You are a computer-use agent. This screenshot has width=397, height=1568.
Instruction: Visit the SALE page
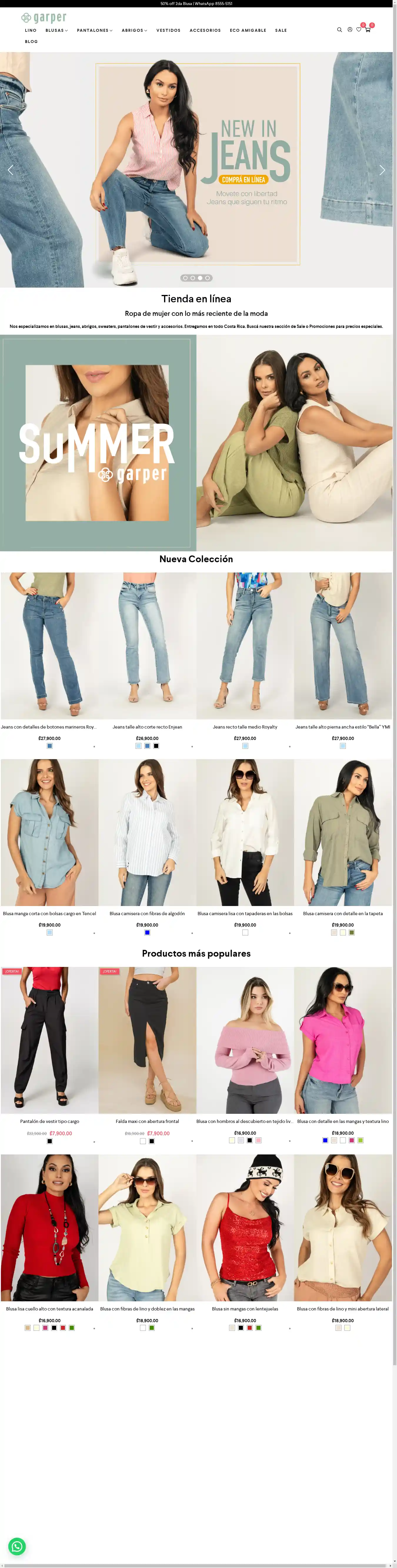[x=280, y=30]
